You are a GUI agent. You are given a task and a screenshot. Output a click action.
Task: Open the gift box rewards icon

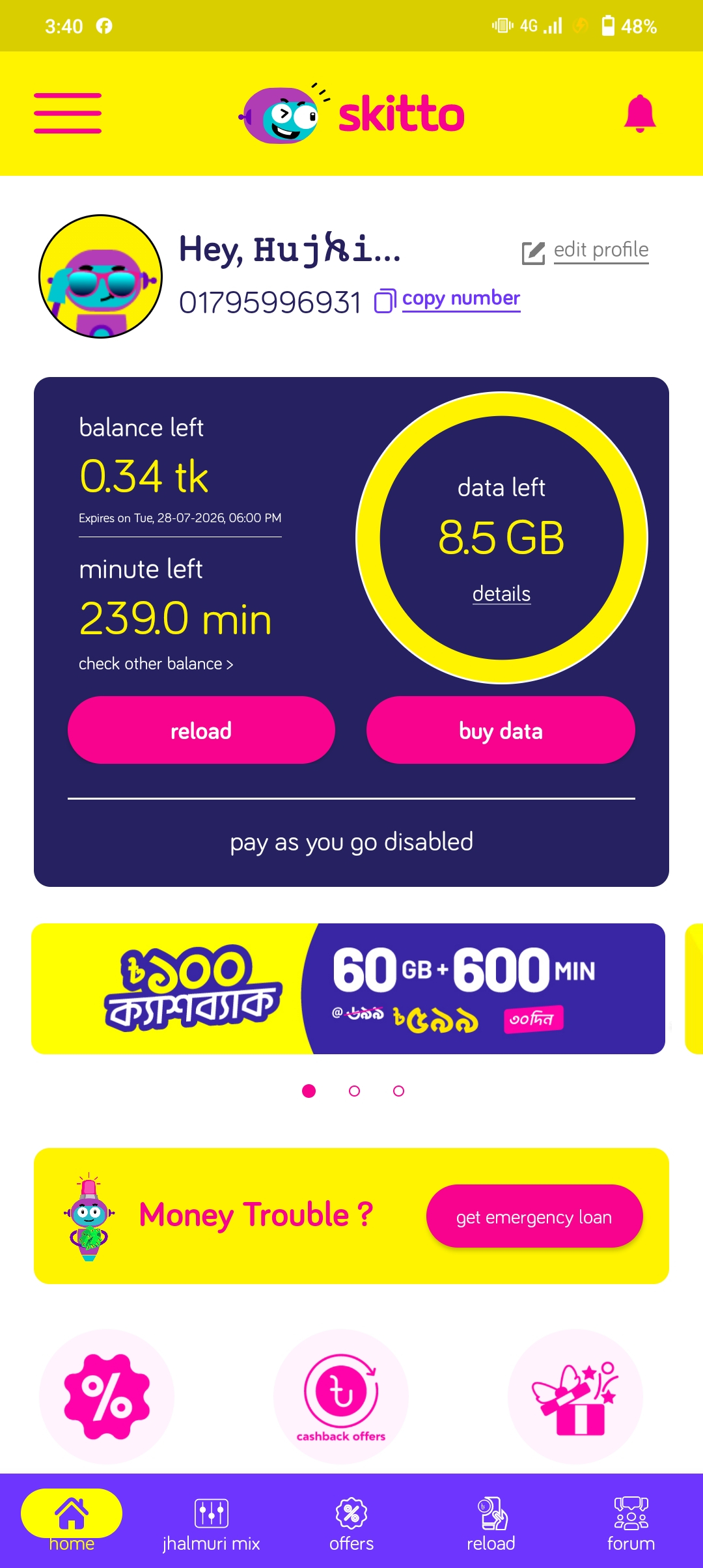575,1396
